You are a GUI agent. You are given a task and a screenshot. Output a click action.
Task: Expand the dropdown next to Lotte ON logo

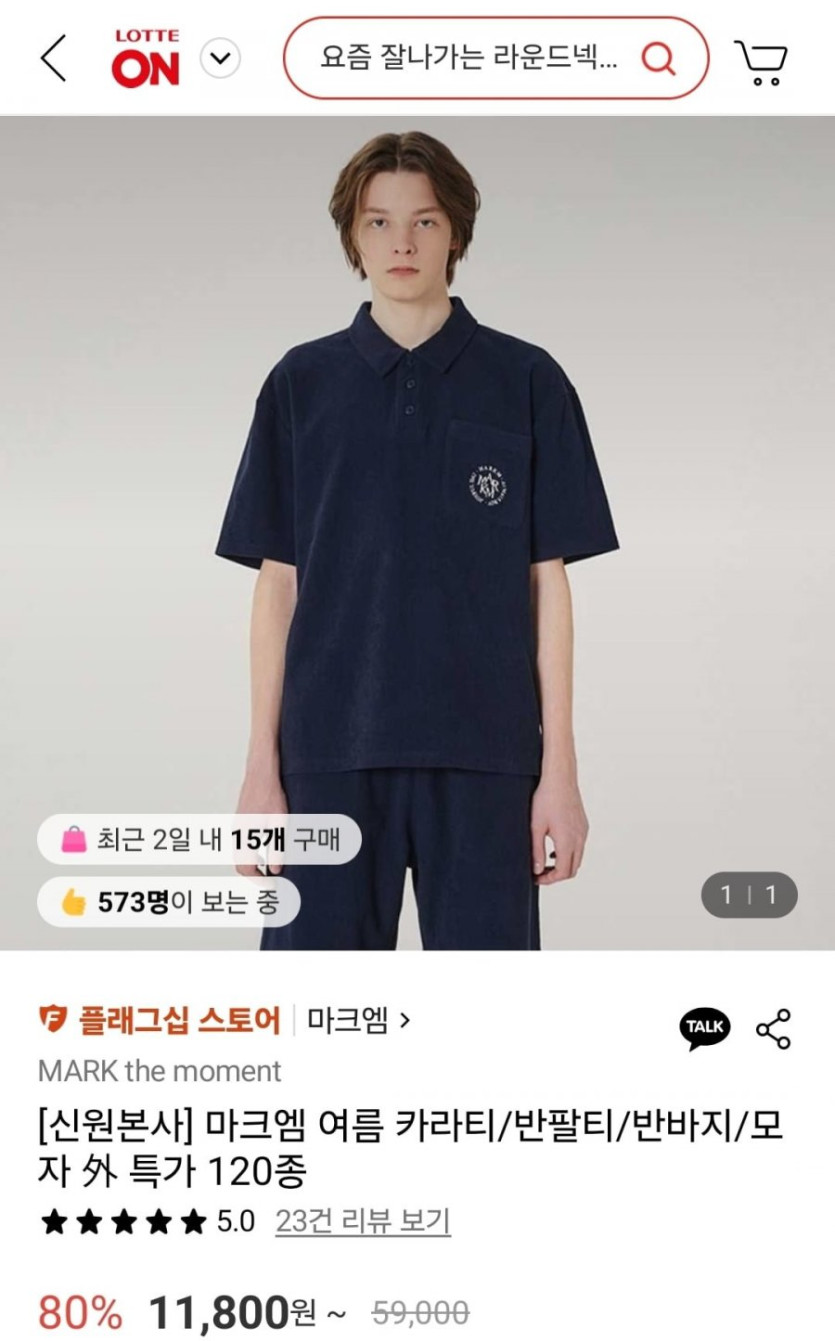(221, 59)
